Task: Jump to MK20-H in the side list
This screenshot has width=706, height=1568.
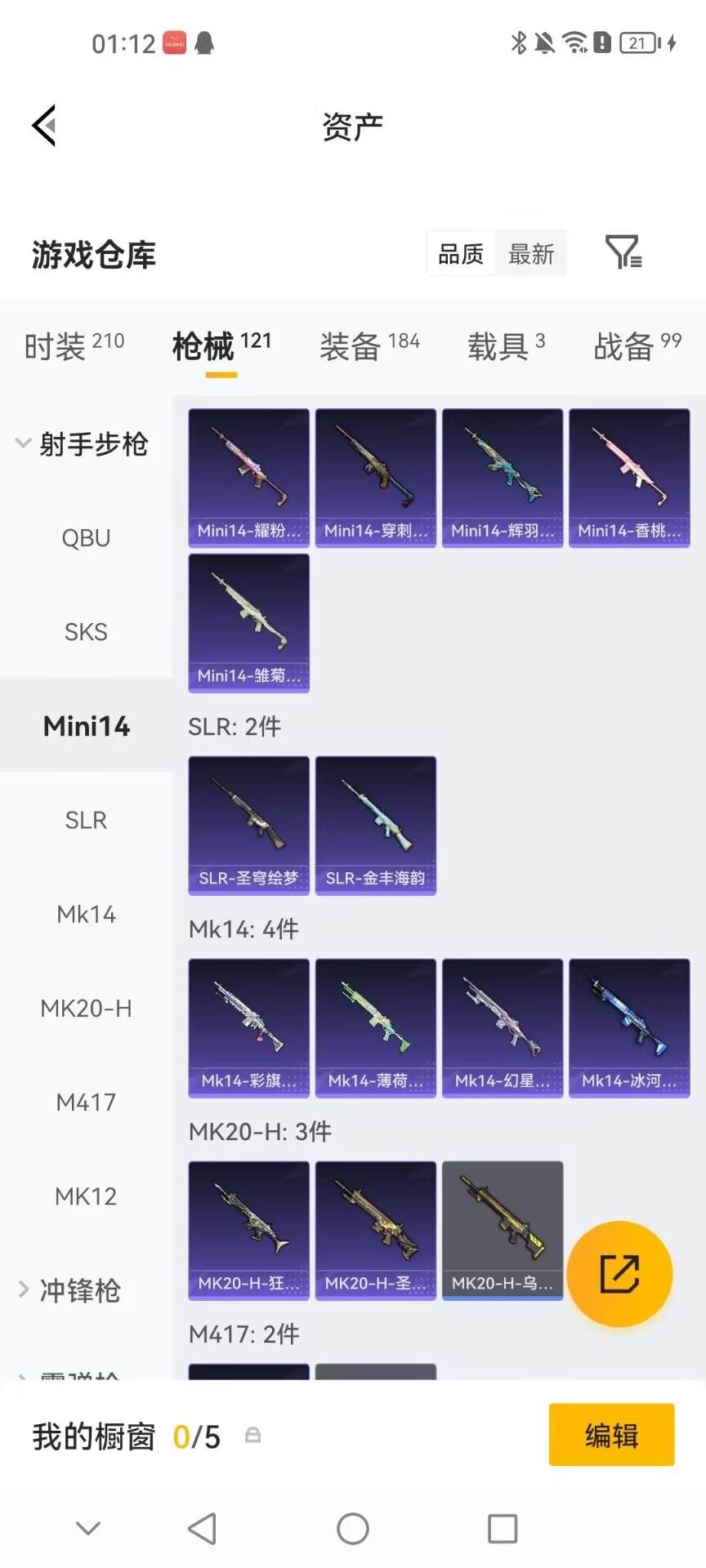Action: click(86, 1009)
